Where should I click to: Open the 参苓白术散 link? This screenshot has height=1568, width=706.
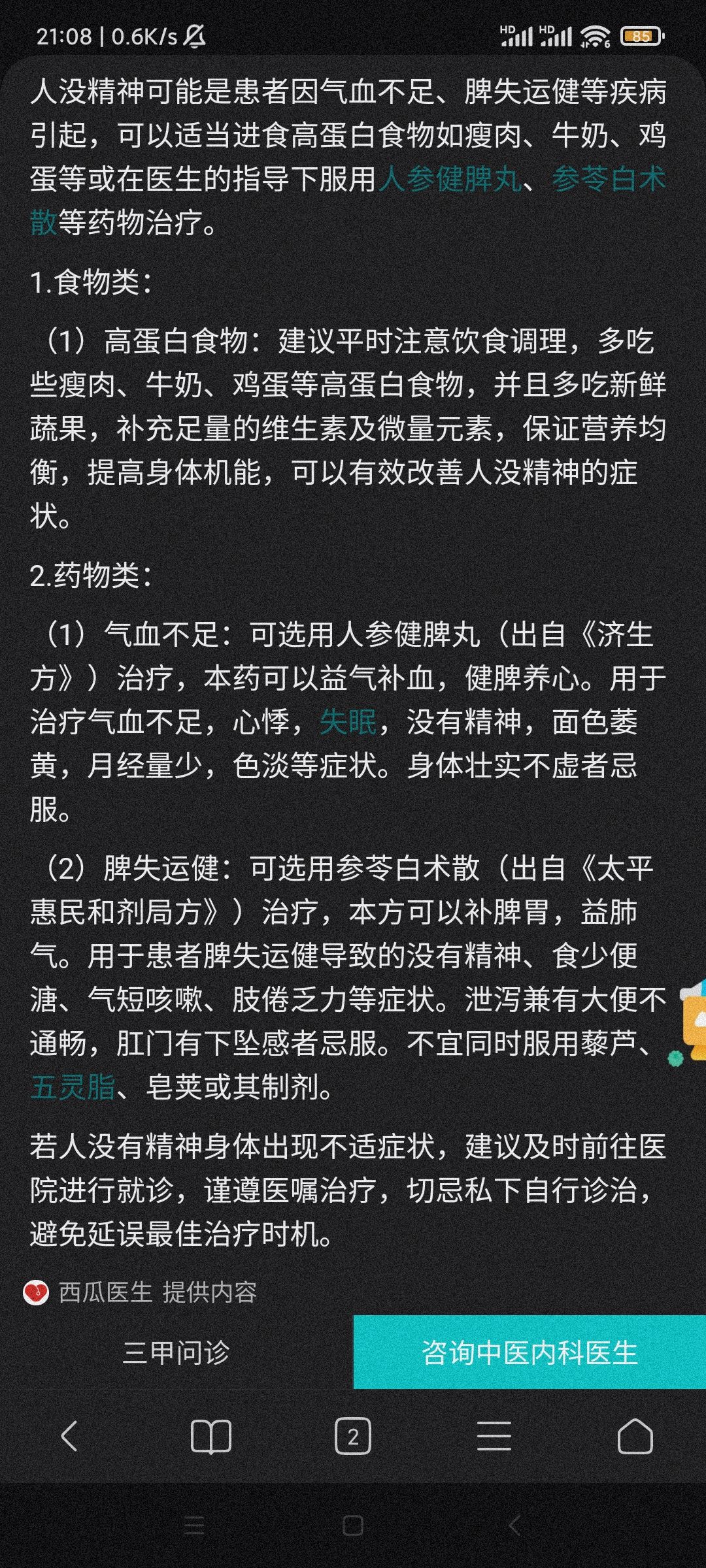(608, 178)
